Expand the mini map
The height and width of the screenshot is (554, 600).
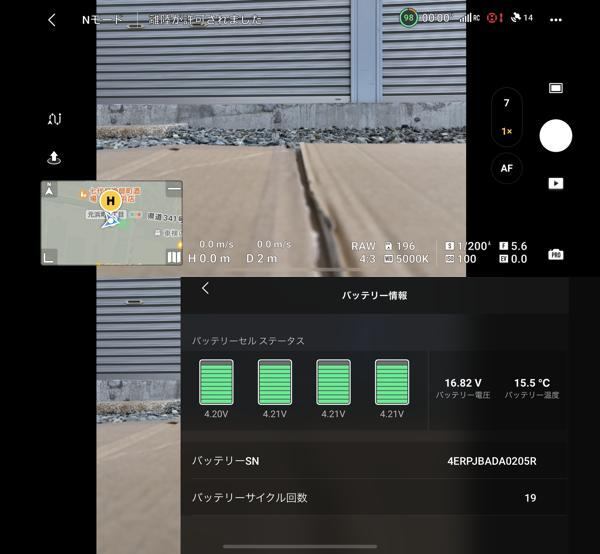click(x=49, y=257)
